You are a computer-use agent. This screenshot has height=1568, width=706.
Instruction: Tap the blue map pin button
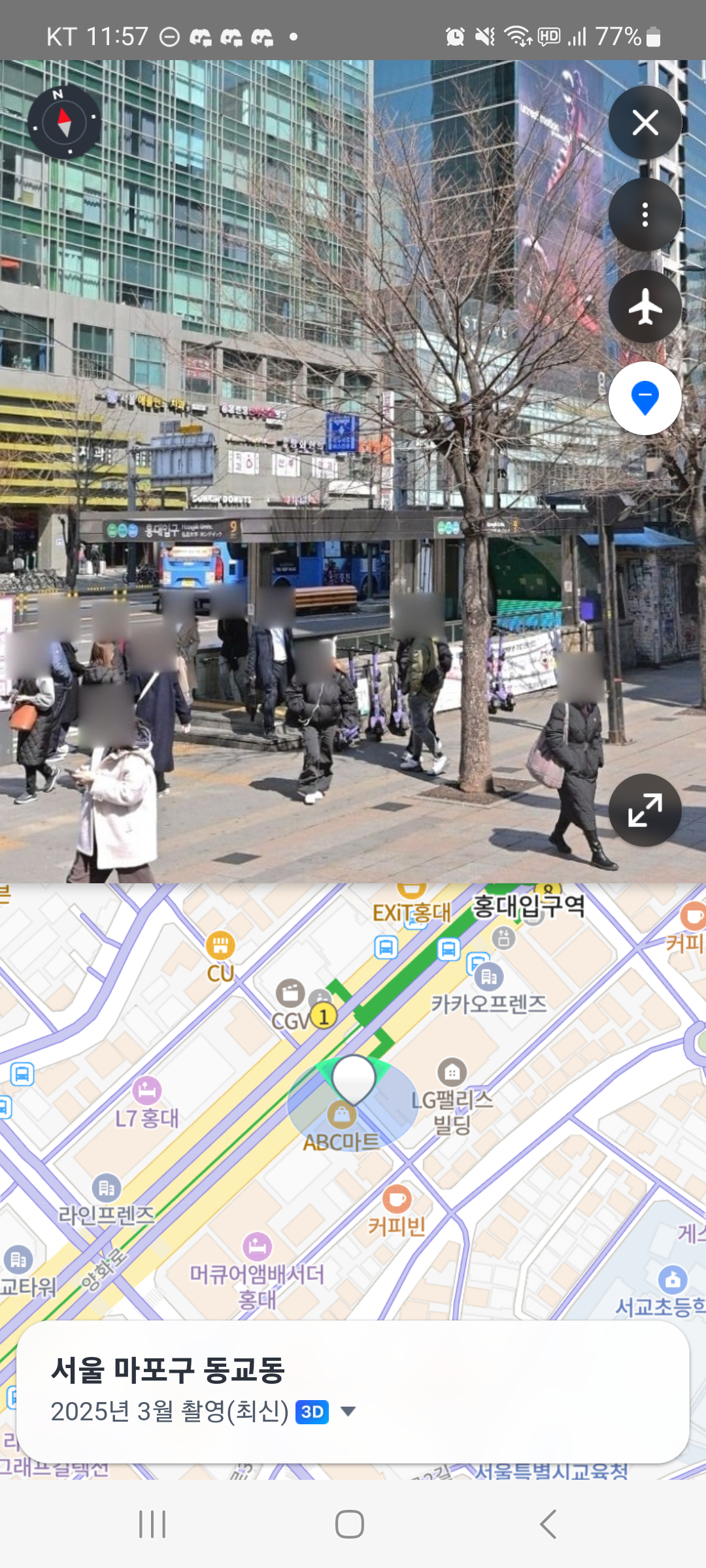[645, 398]
